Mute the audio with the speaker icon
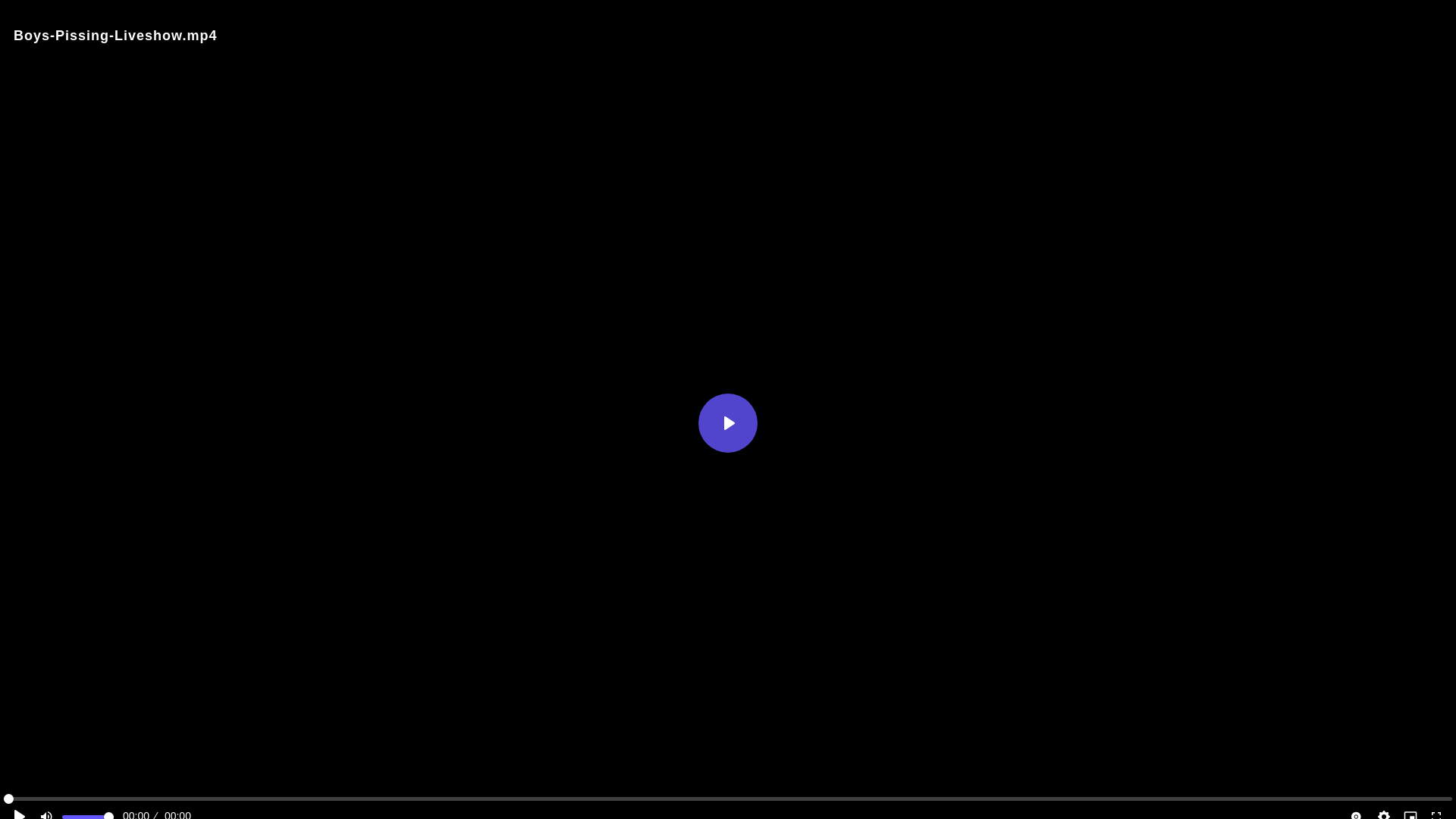 (x=46, y=815)
